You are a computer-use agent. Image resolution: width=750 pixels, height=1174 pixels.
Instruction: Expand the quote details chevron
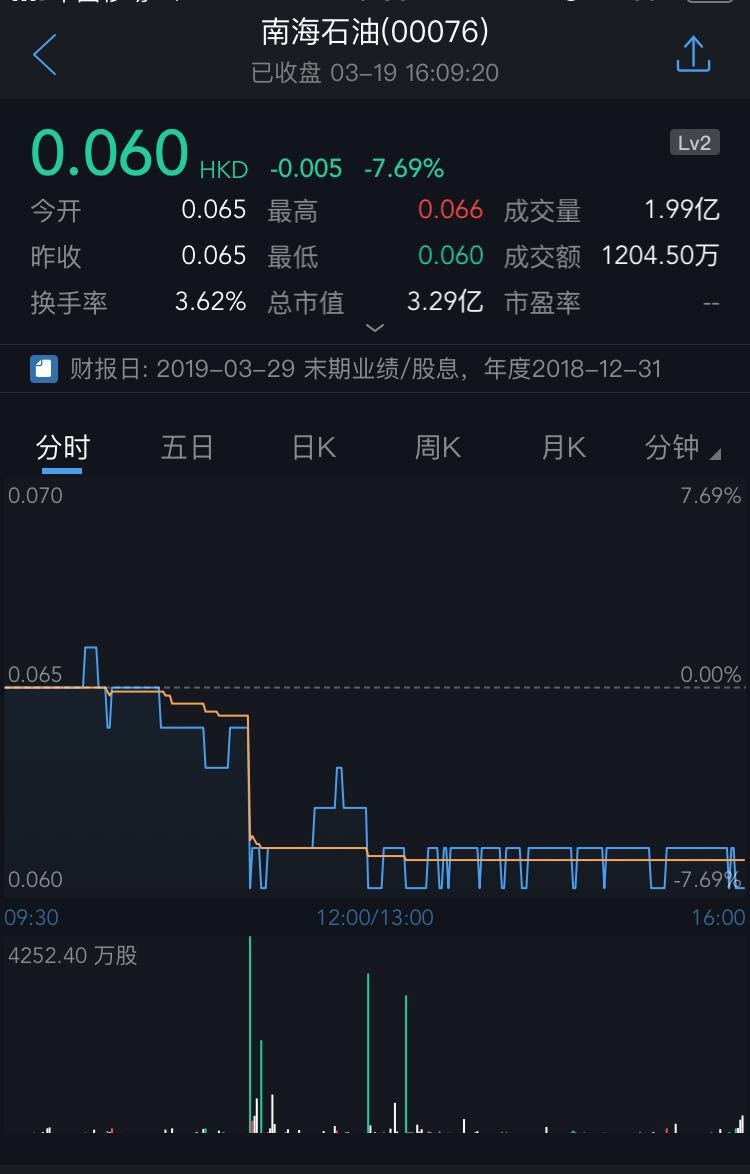tap(375, 328)
